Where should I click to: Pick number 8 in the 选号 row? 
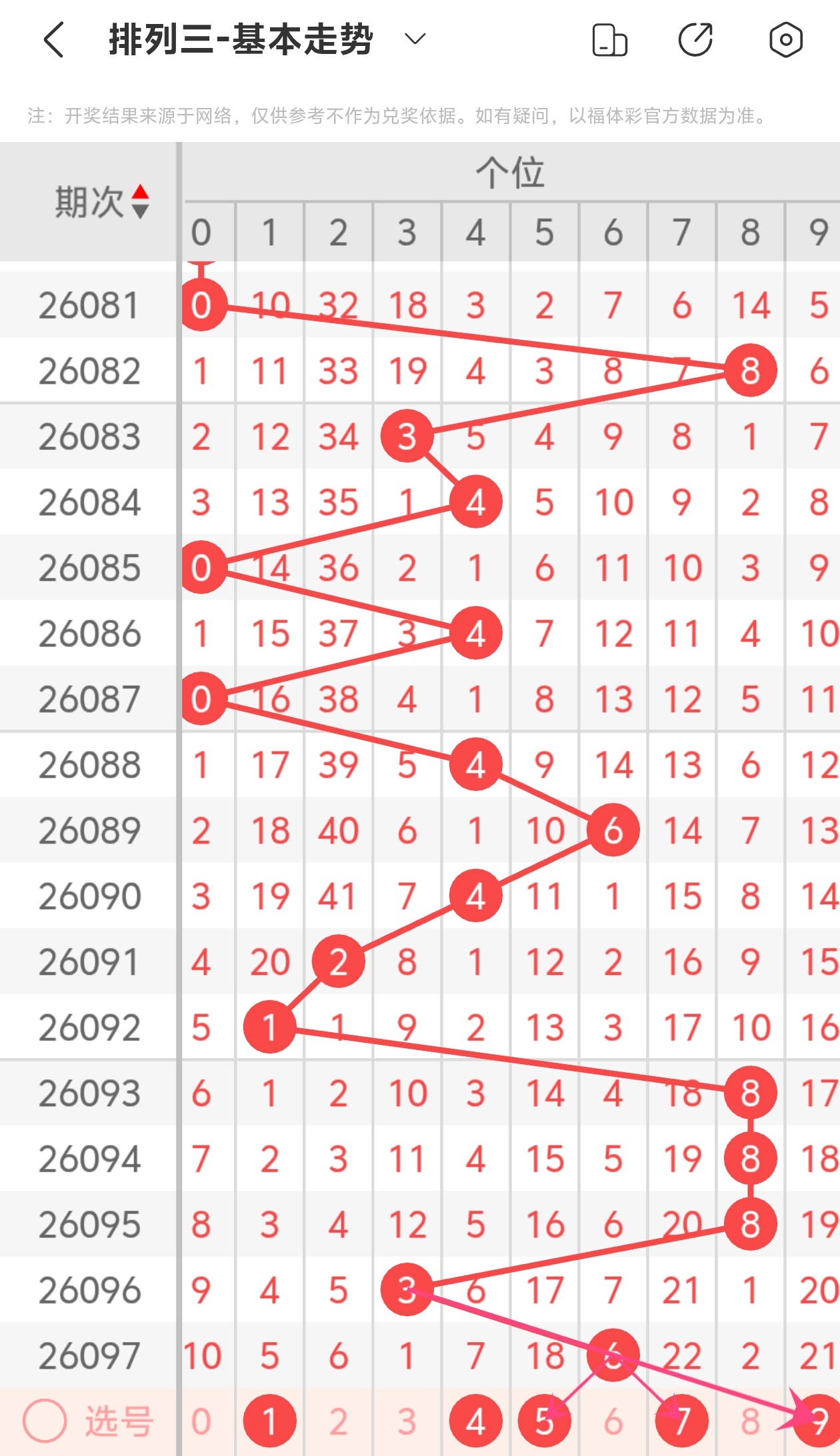[x=751, y=1422]
